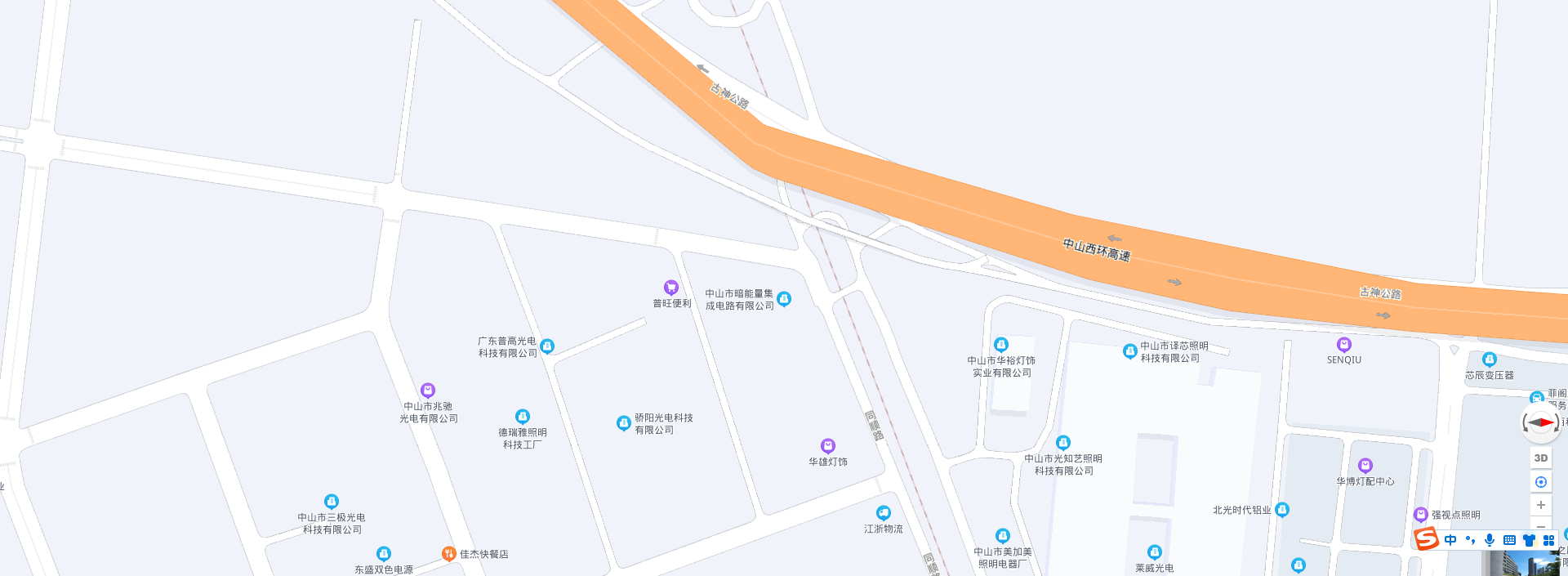Reset map orientation with the compass
Image resolution: width=1568 pixels, height=576 pixels.
(1540, 422)
